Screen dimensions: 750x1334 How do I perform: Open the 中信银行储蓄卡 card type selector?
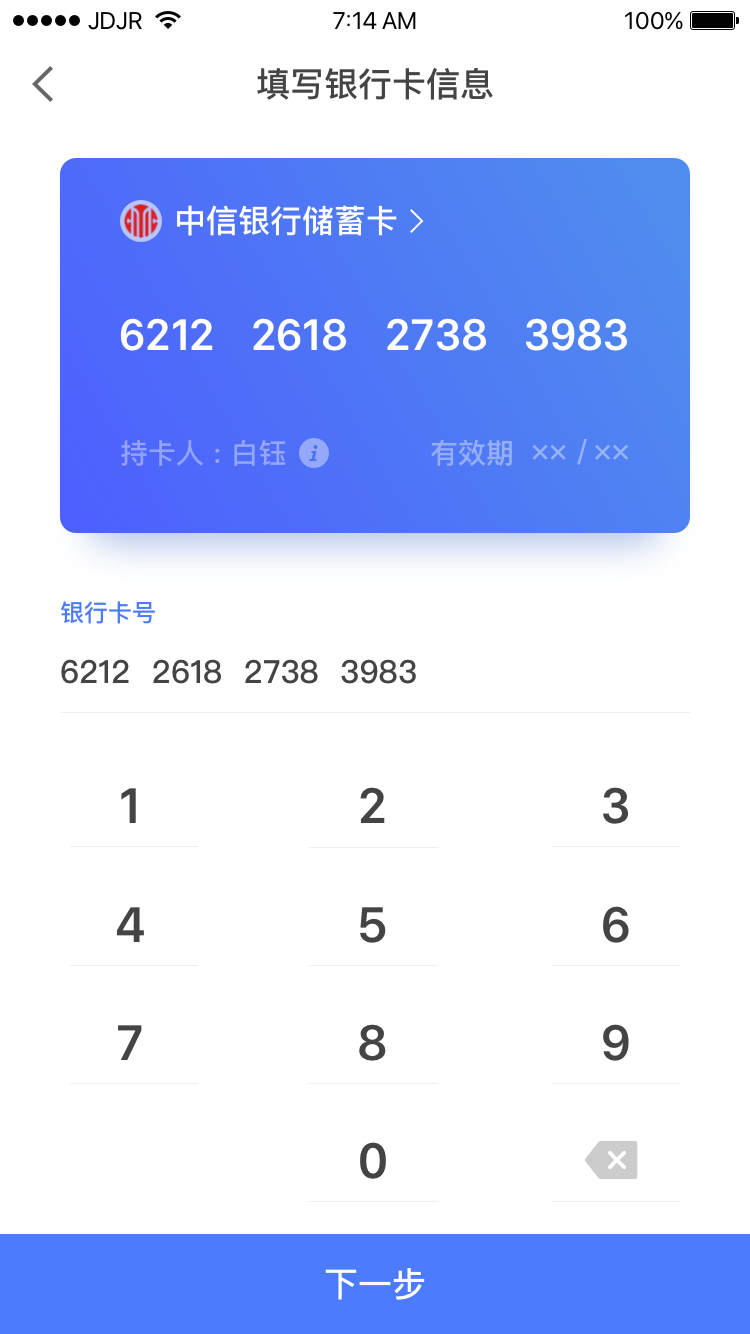272,221
